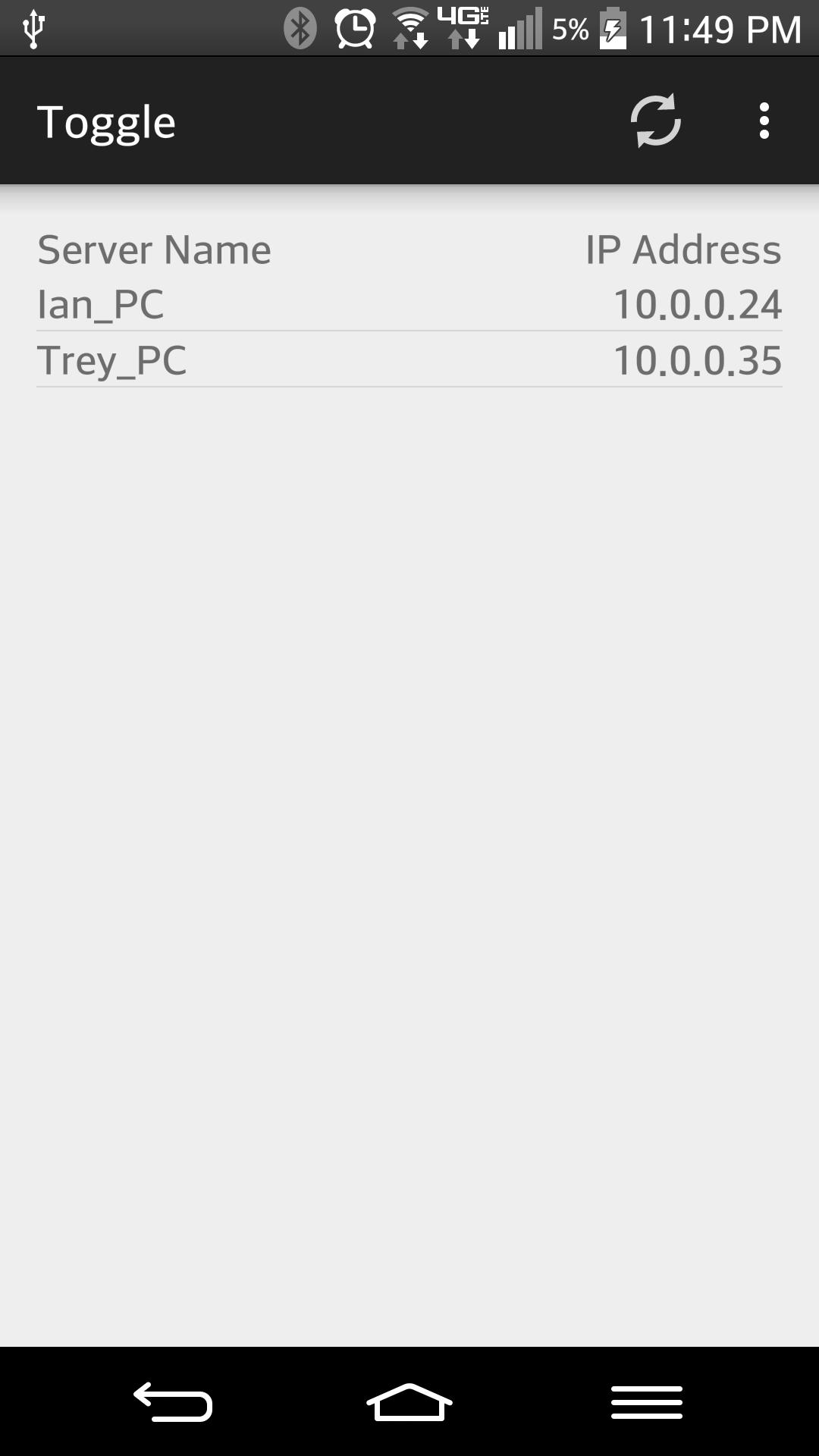This screenshot has width=819, height=1456.
Task: Tap the Toggle app title
Action: pos(107,121)
